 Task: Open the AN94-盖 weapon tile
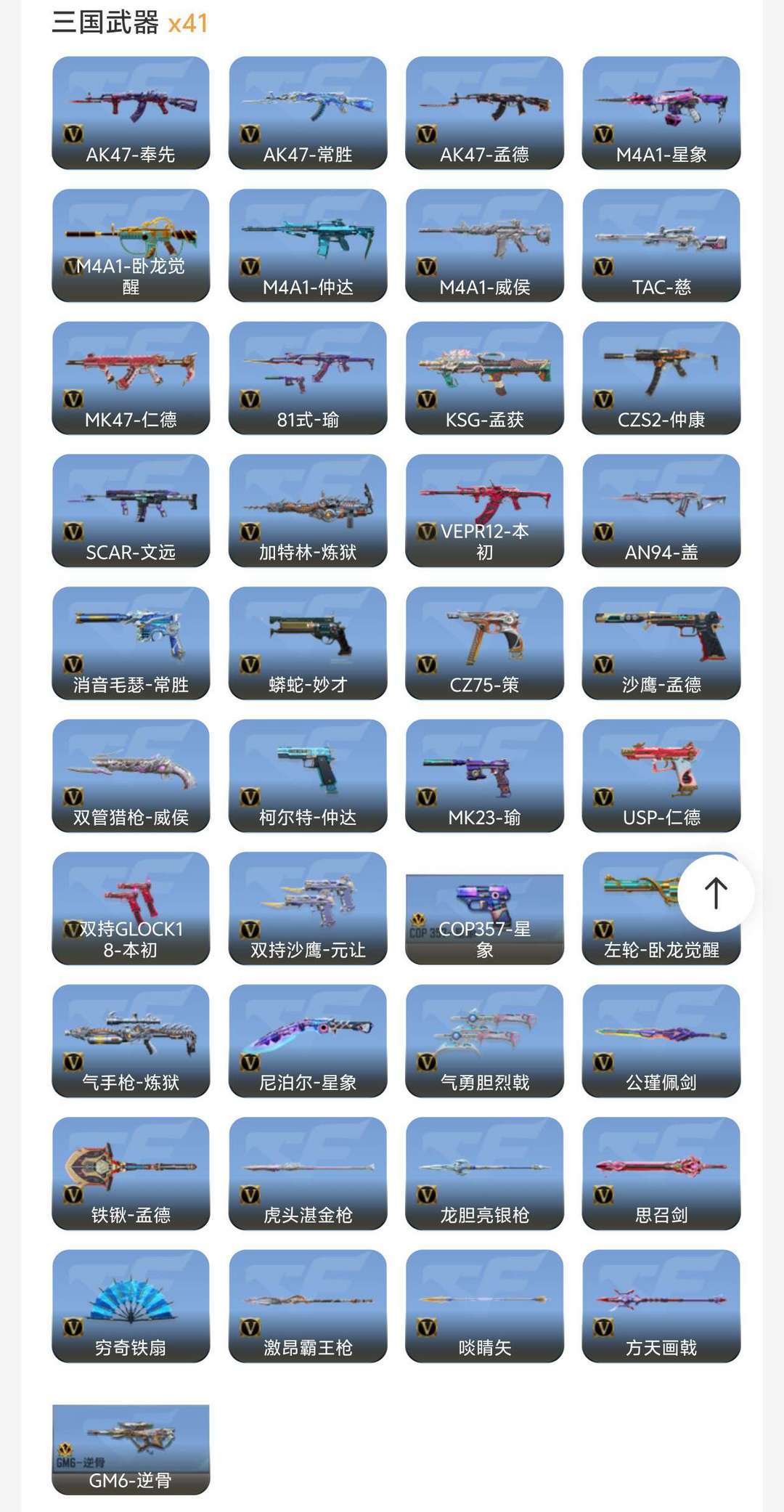point(661,511)
